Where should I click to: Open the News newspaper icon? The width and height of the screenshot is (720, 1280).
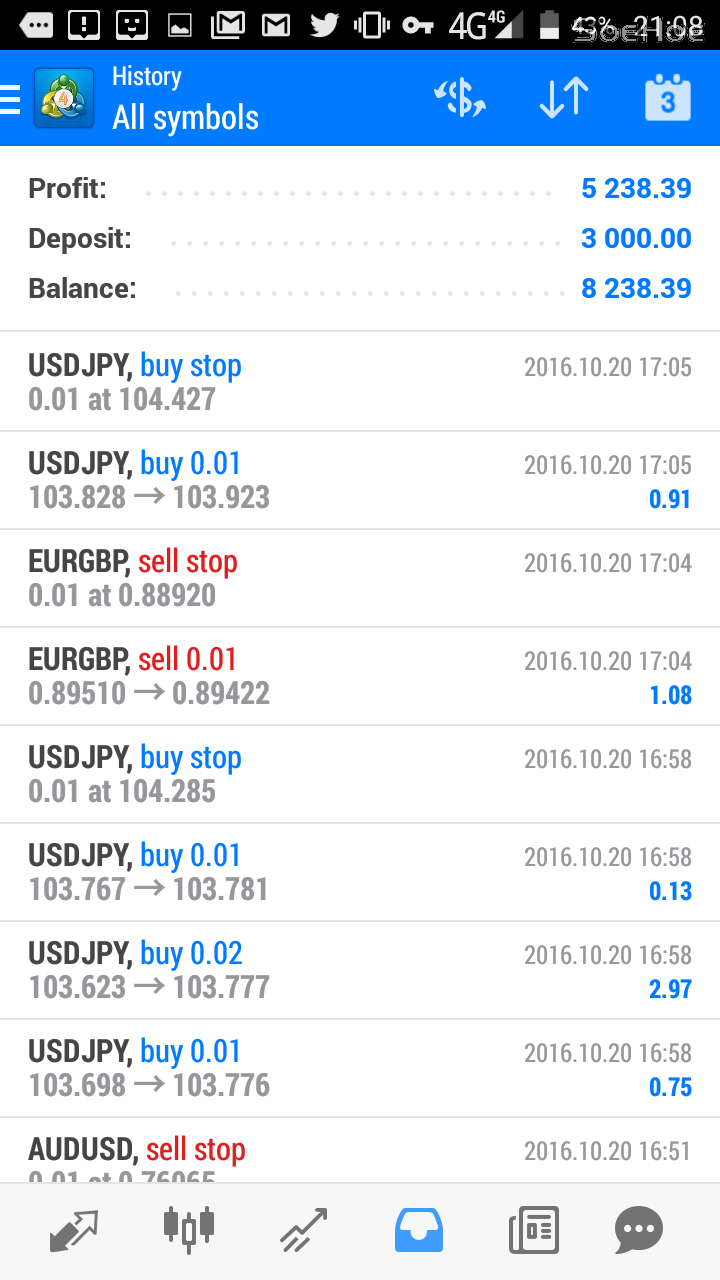[x=533, y=1230]
